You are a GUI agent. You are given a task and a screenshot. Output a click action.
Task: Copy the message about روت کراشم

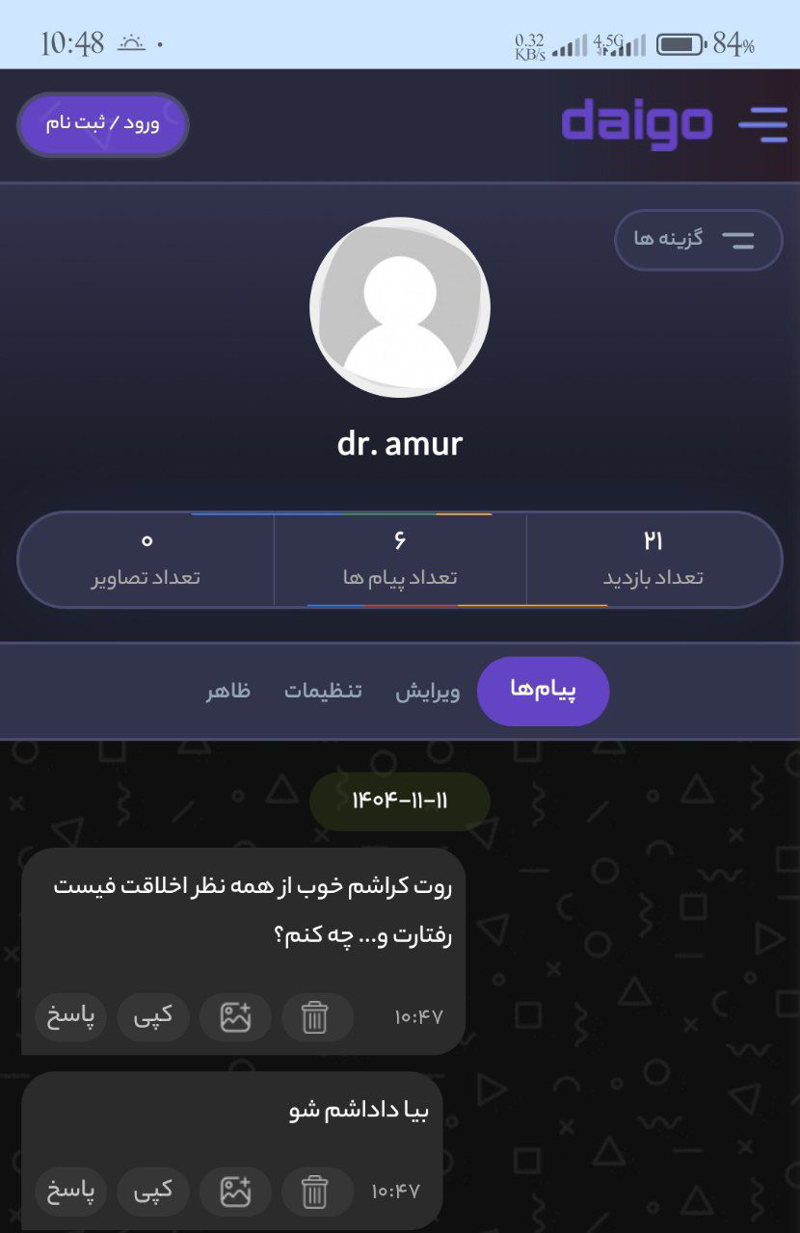pos(153,1017)
